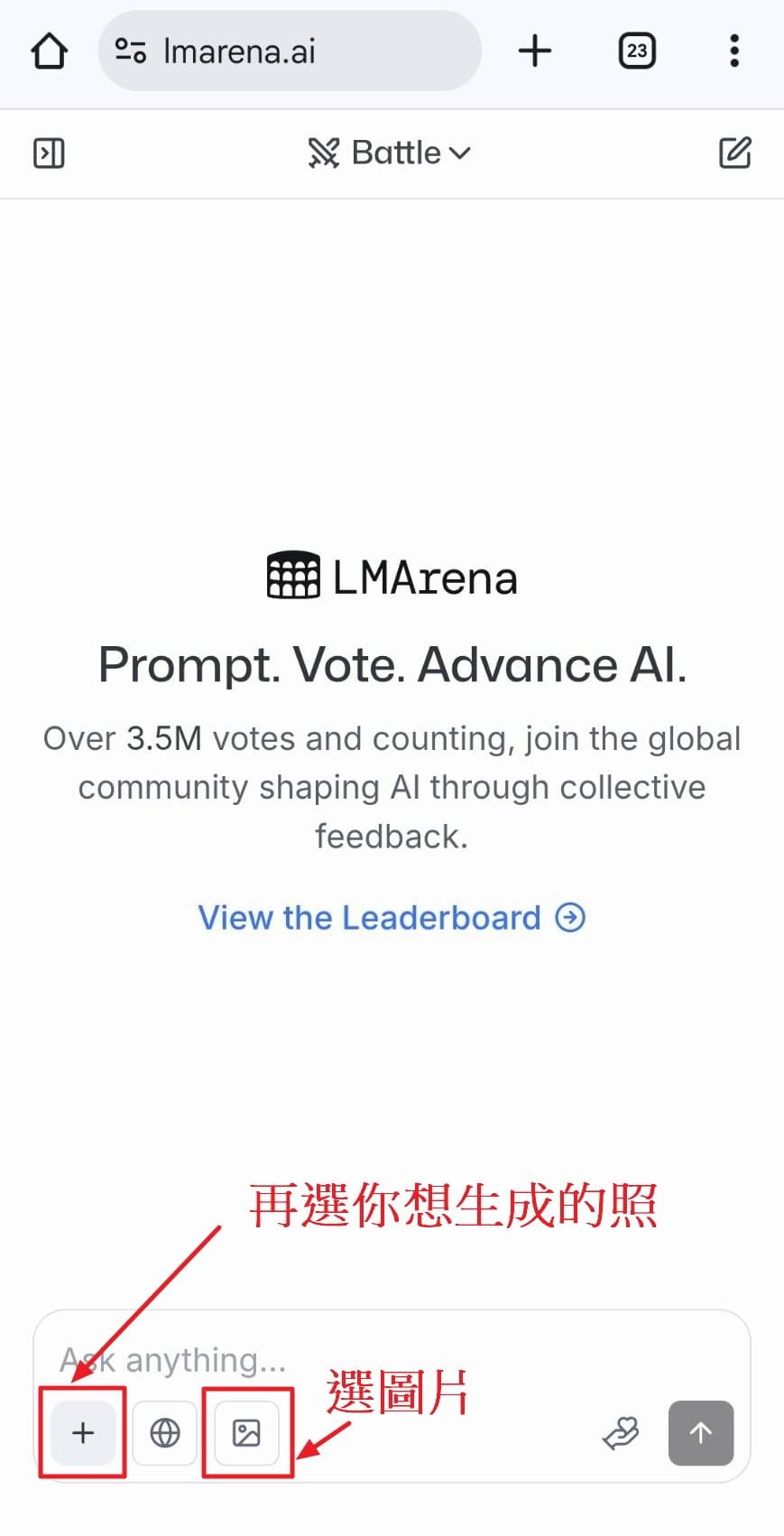Open the tab switcher showing 23 tabs
784x1536 pixels.
pyautogui.click(x=636, y=51)
